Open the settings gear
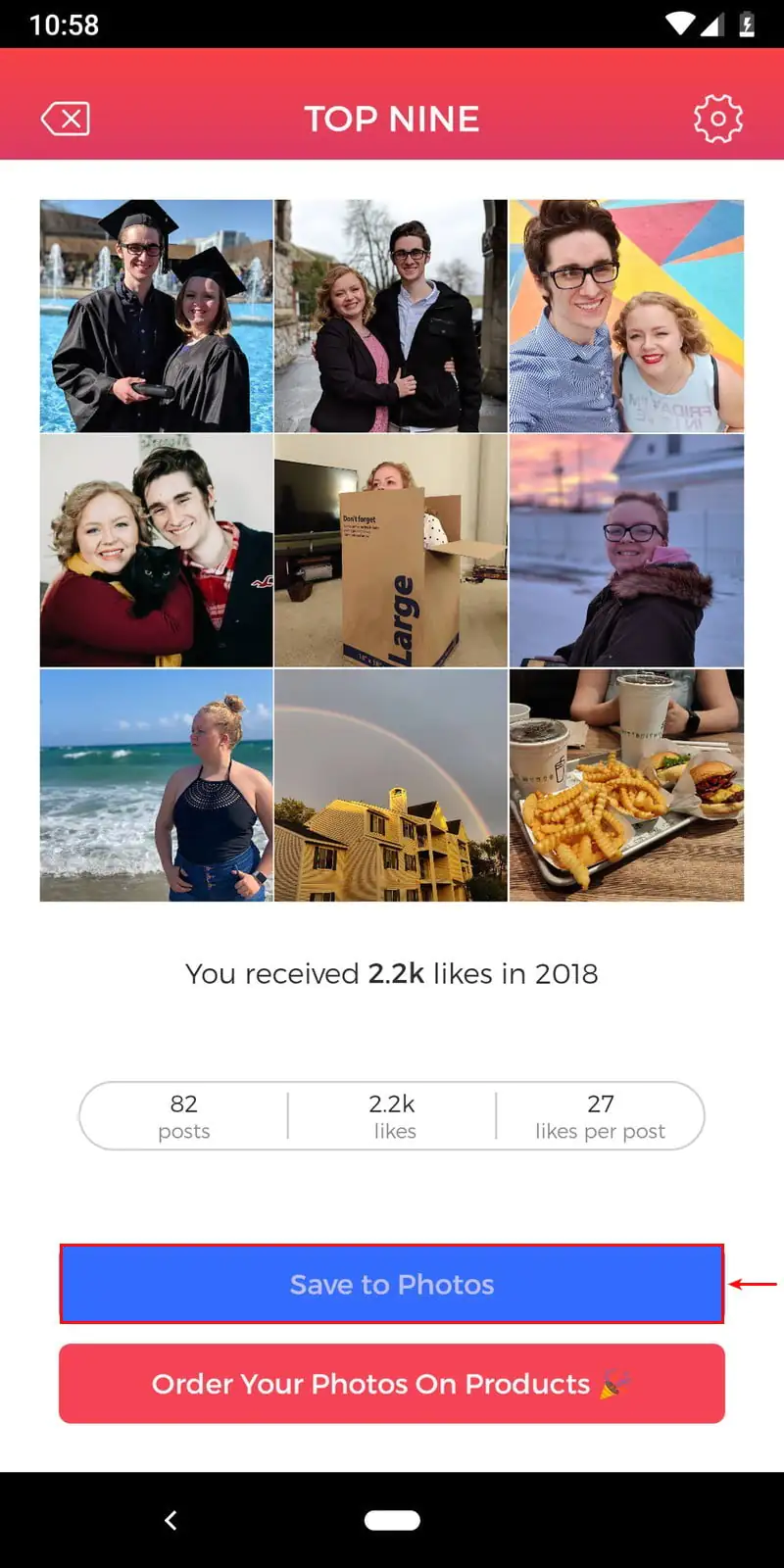 [x=717, y=120]
